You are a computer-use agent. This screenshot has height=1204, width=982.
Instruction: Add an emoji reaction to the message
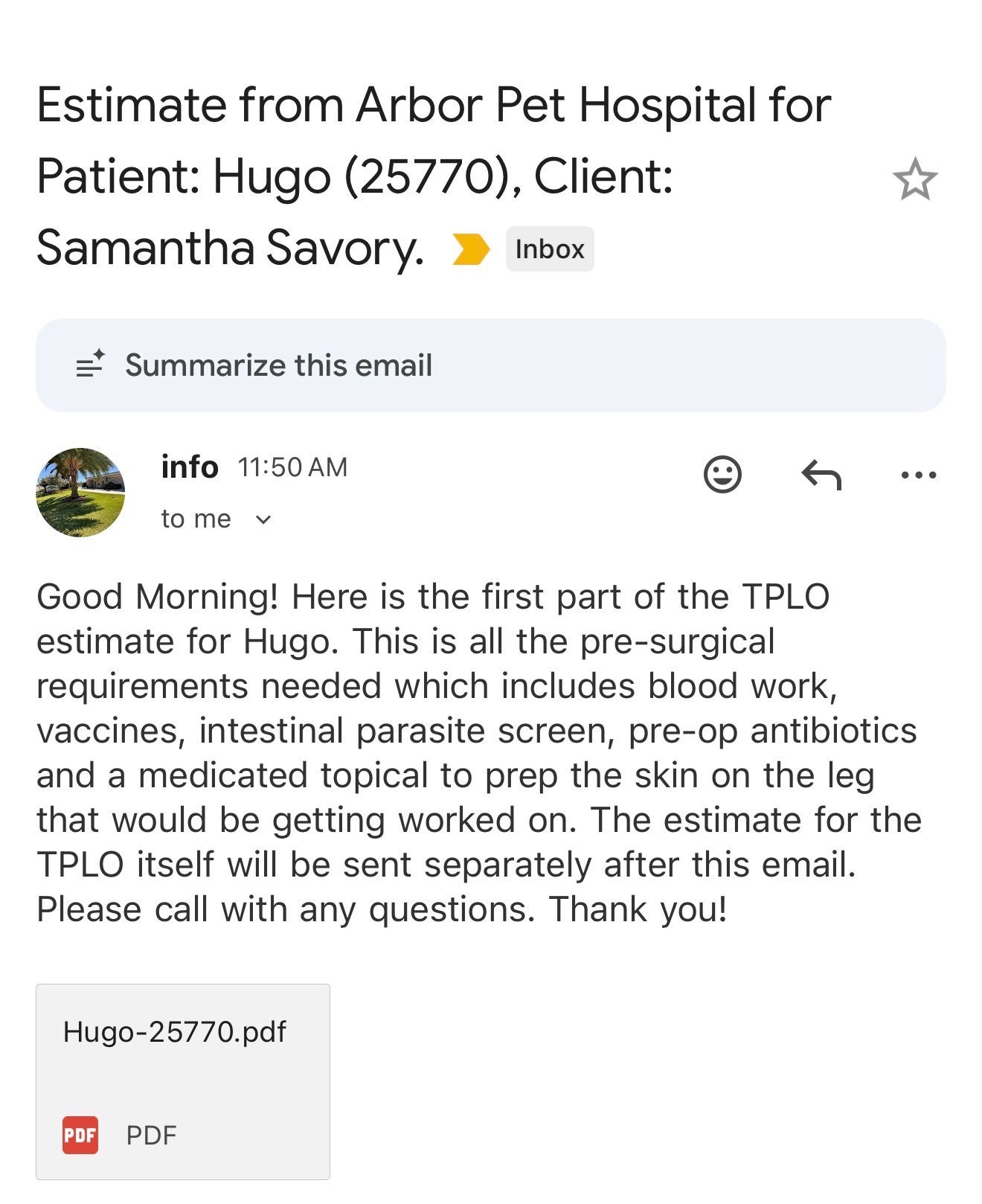[722, 474]
